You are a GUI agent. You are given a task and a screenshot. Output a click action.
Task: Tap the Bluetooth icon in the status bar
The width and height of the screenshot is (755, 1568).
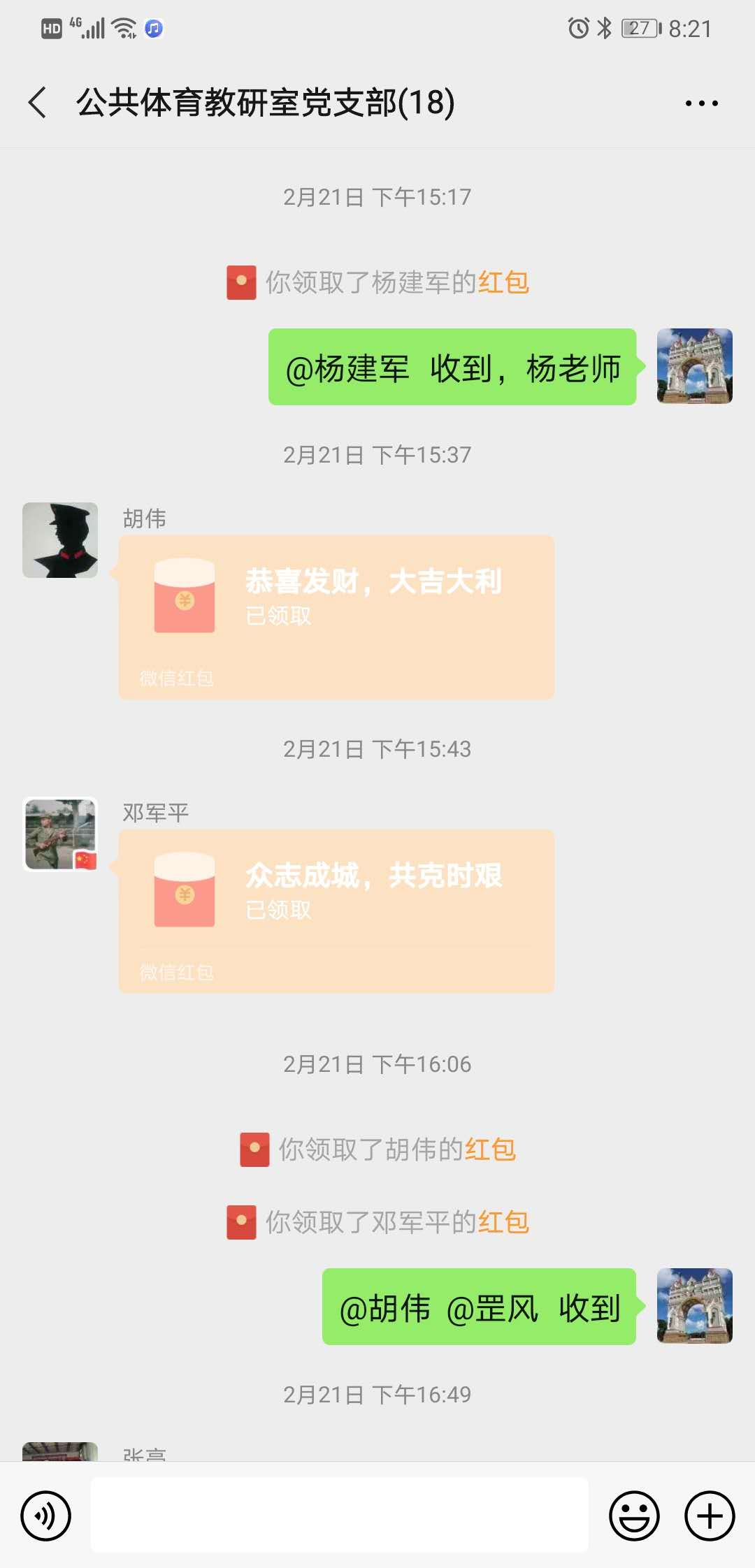(603, 28)
